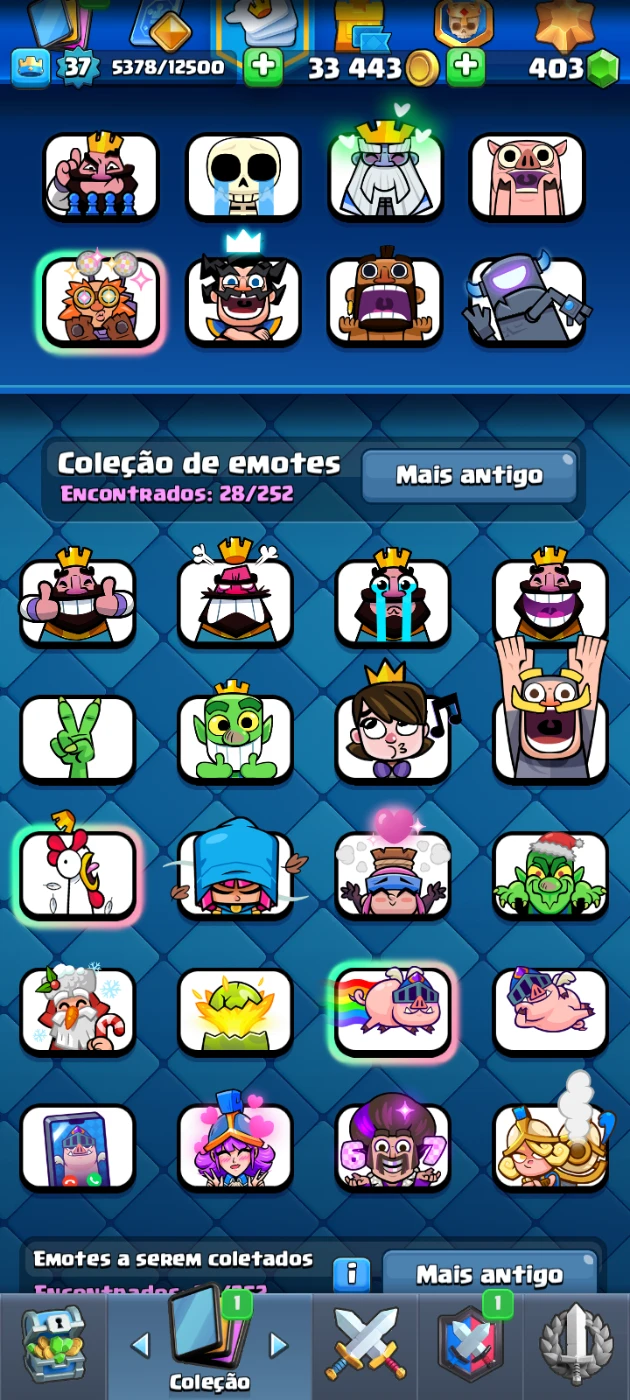Go to the battle crossed swords tab
This screenshot has width=630, height=1400.
(x=365, y=1346)
